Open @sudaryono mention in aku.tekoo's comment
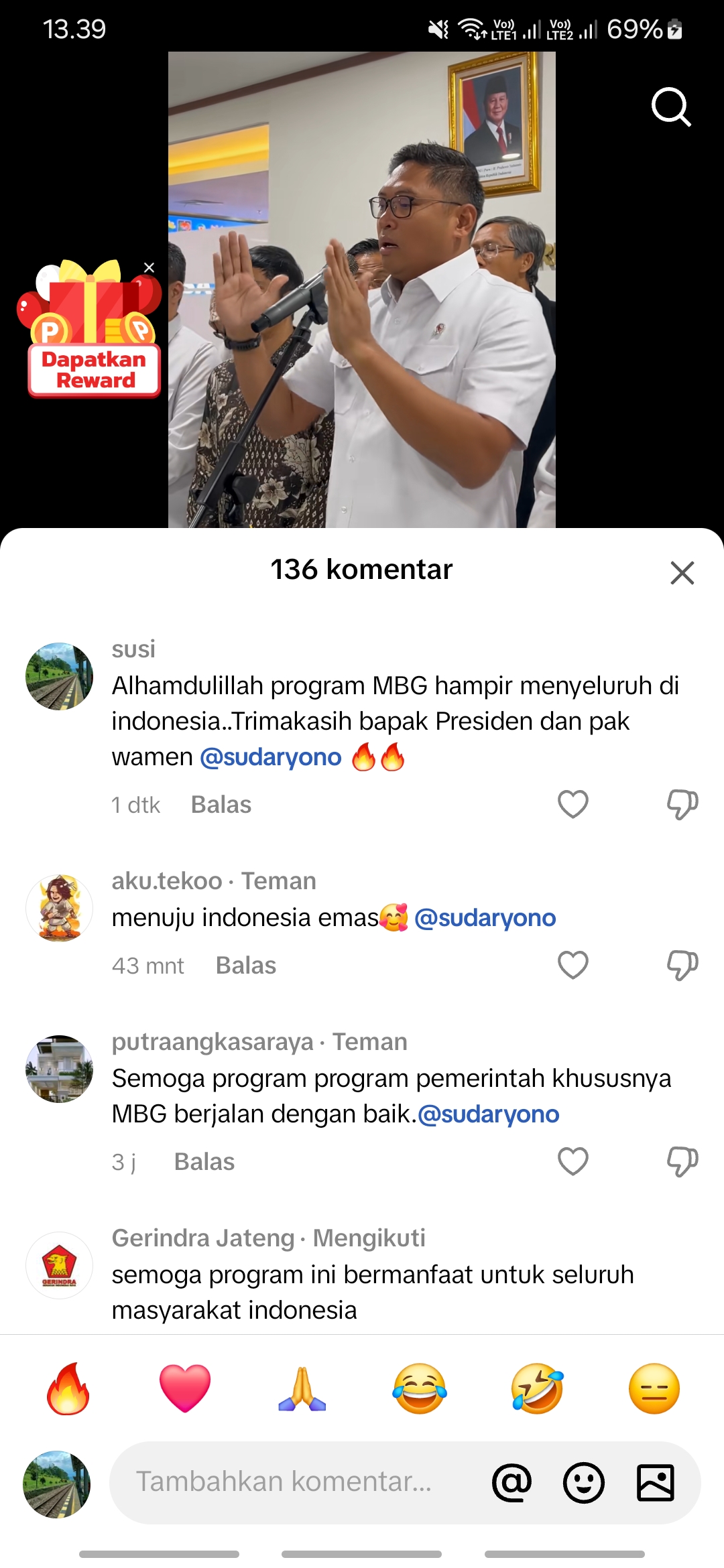Image resolution: width=724 pixels, height=1568 pixels. [x=485, y=917]
